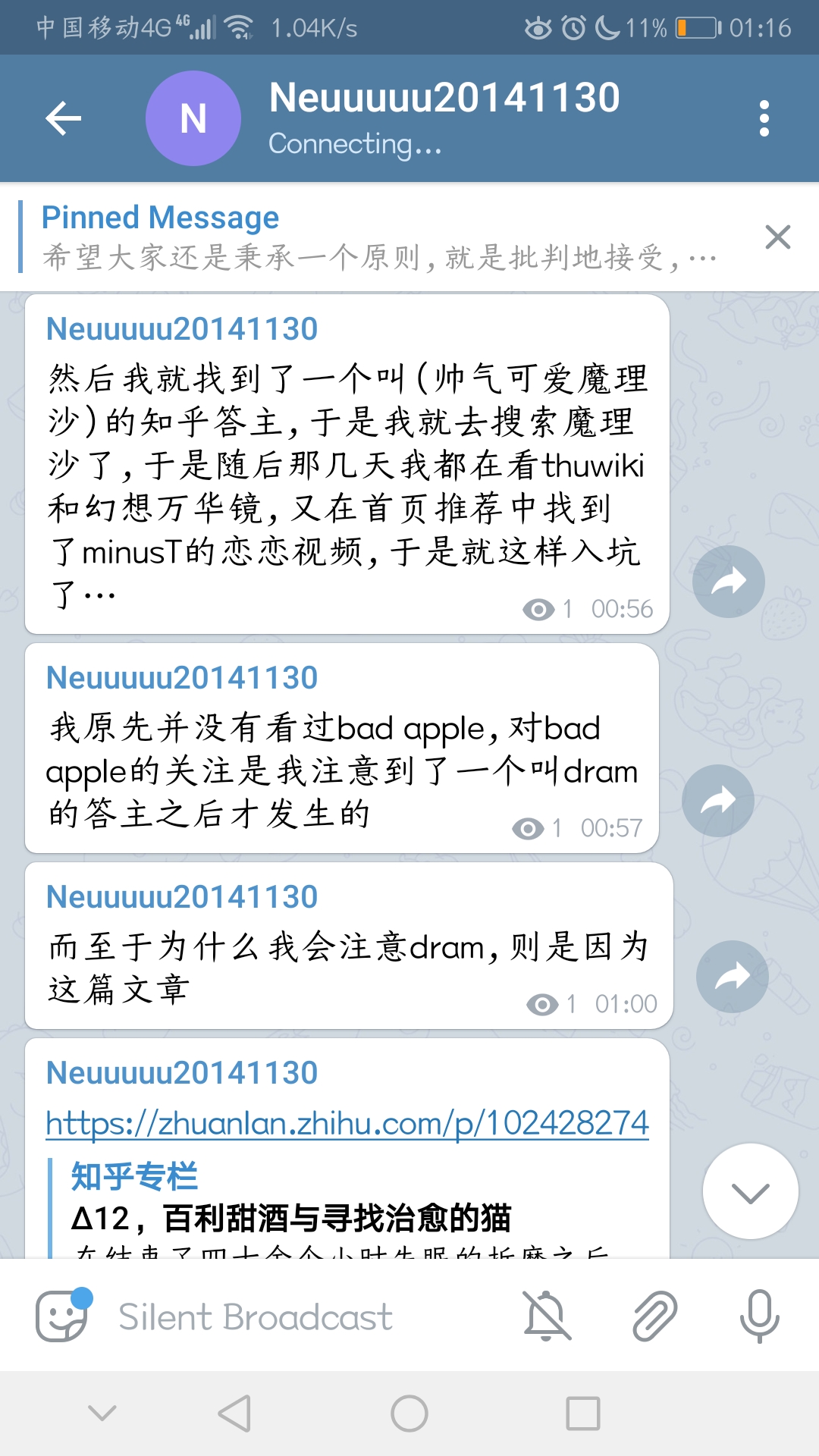Open recent apps from navigation bar

click(x=582, y=1414)
